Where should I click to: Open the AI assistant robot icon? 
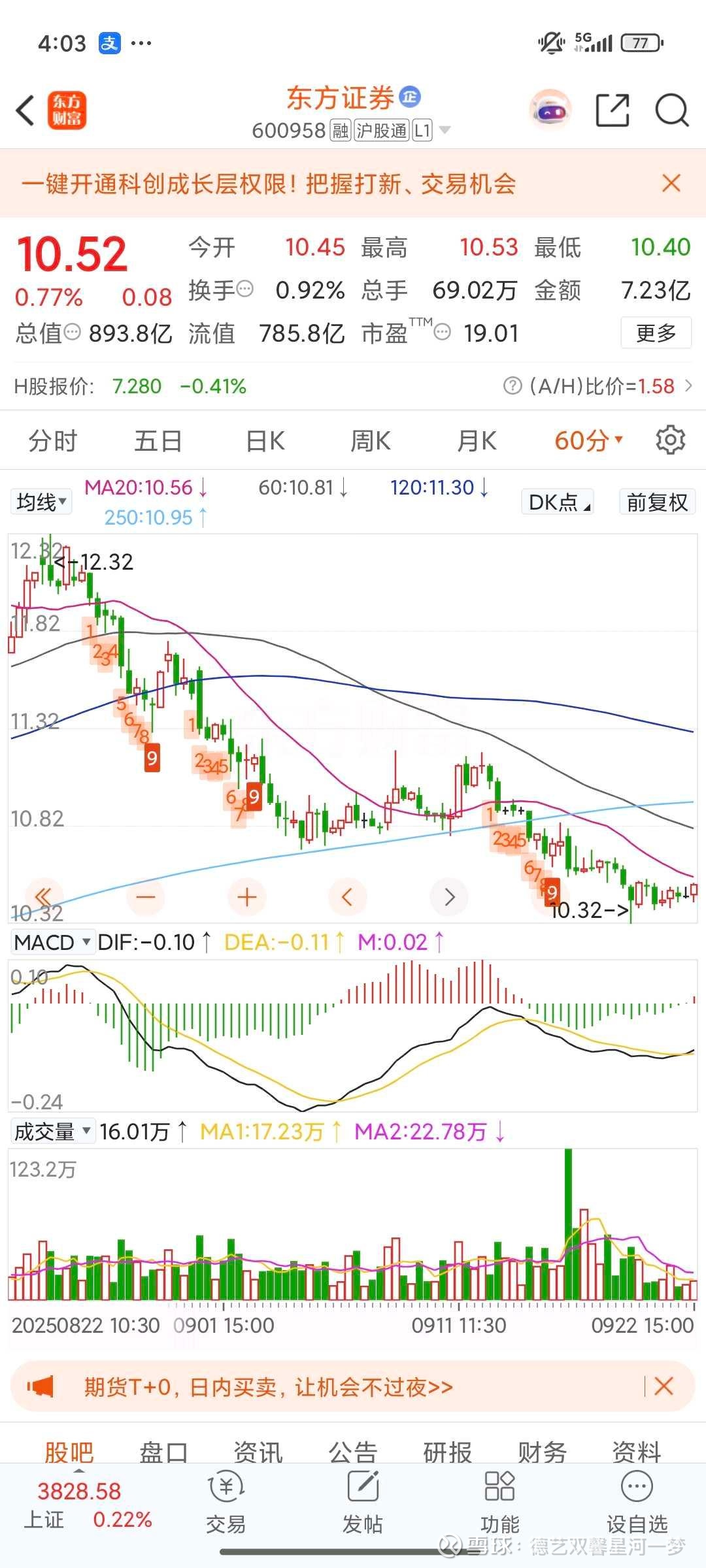click(x=550, y=111)
